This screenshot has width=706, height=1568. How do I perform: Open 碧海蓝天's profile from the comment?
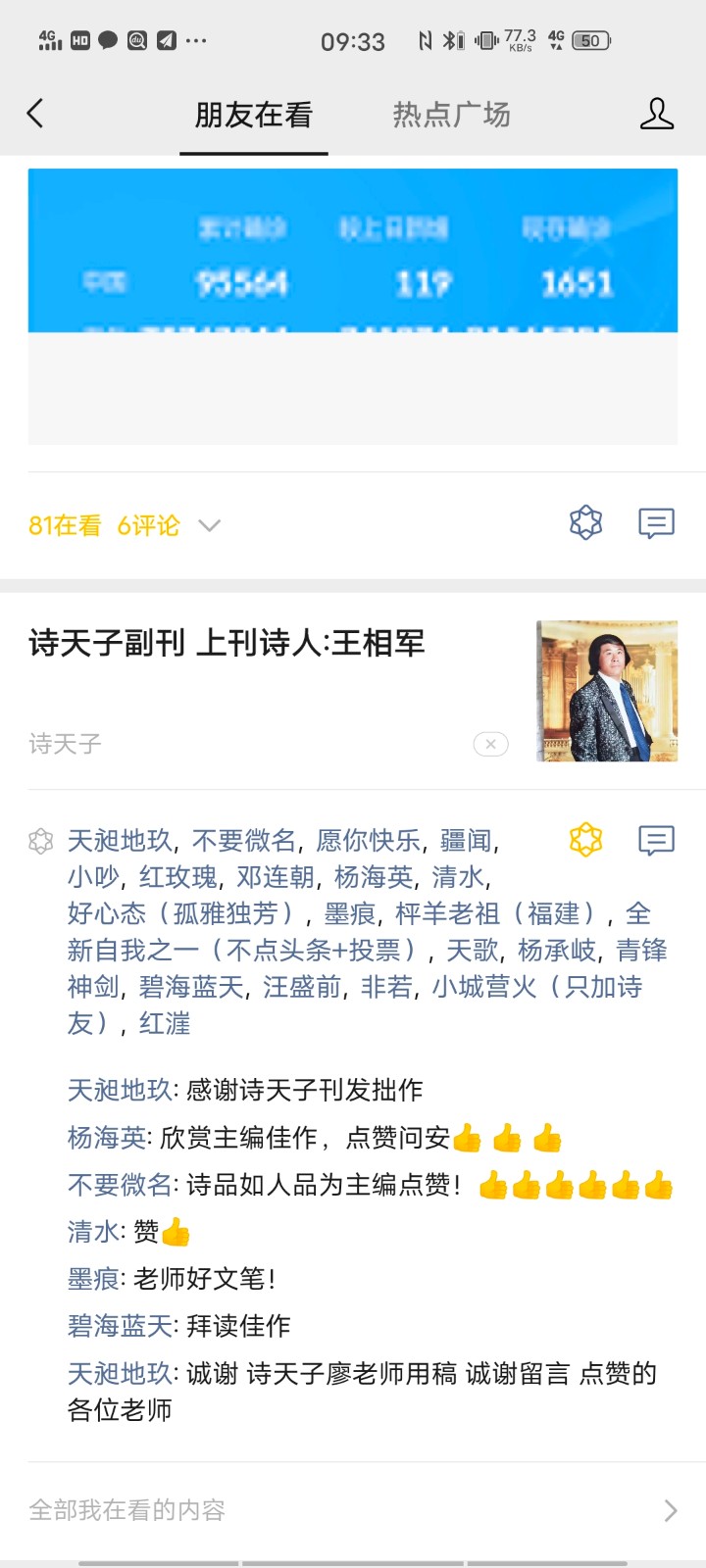tap(120, 1326)
